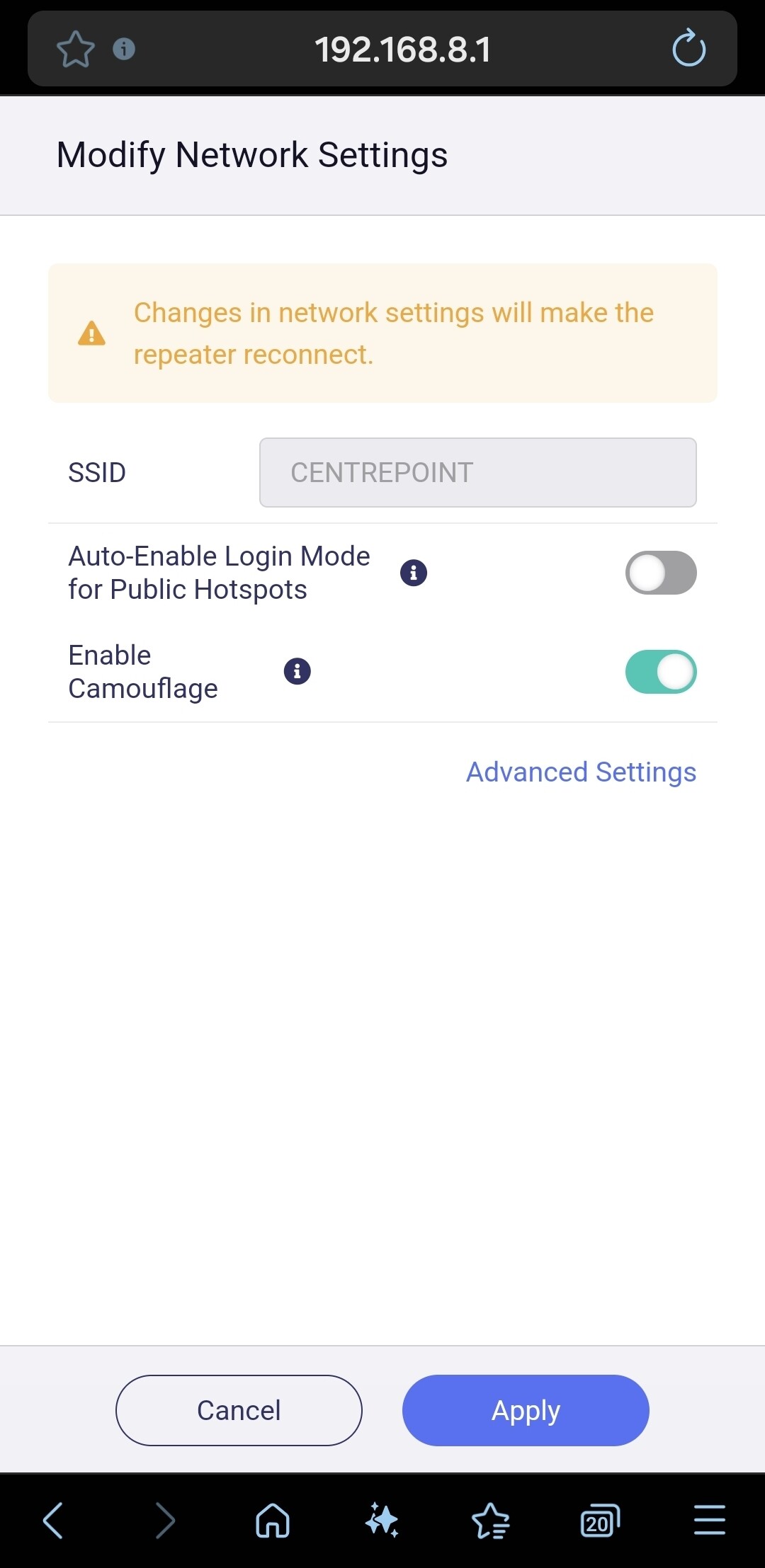765x1568 pixels.
Task: Bookmark this page with the star icon
Action: 75,50
